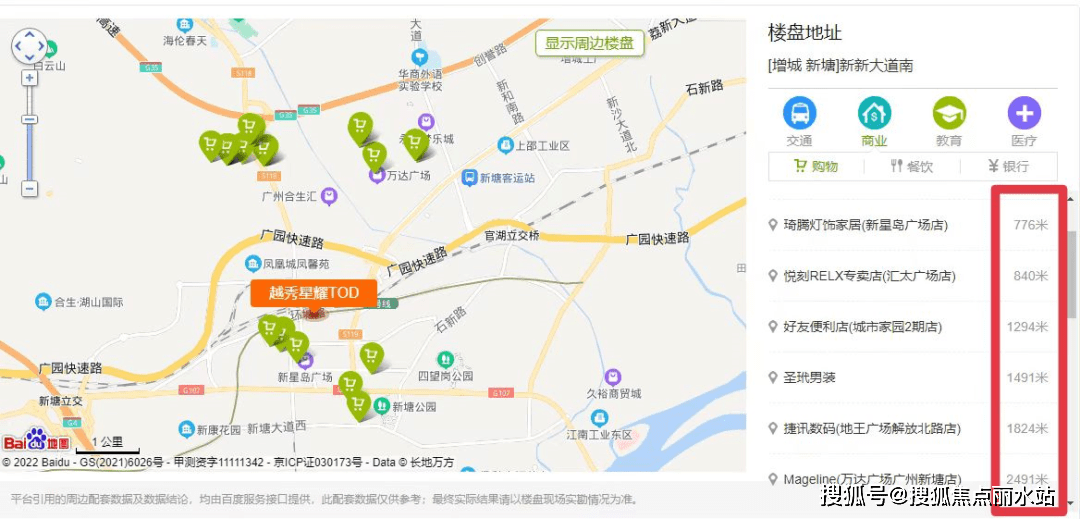1080x519 pixels.
Task: Open the 银行 sub-tab
Action: [x=1006, y=166]
